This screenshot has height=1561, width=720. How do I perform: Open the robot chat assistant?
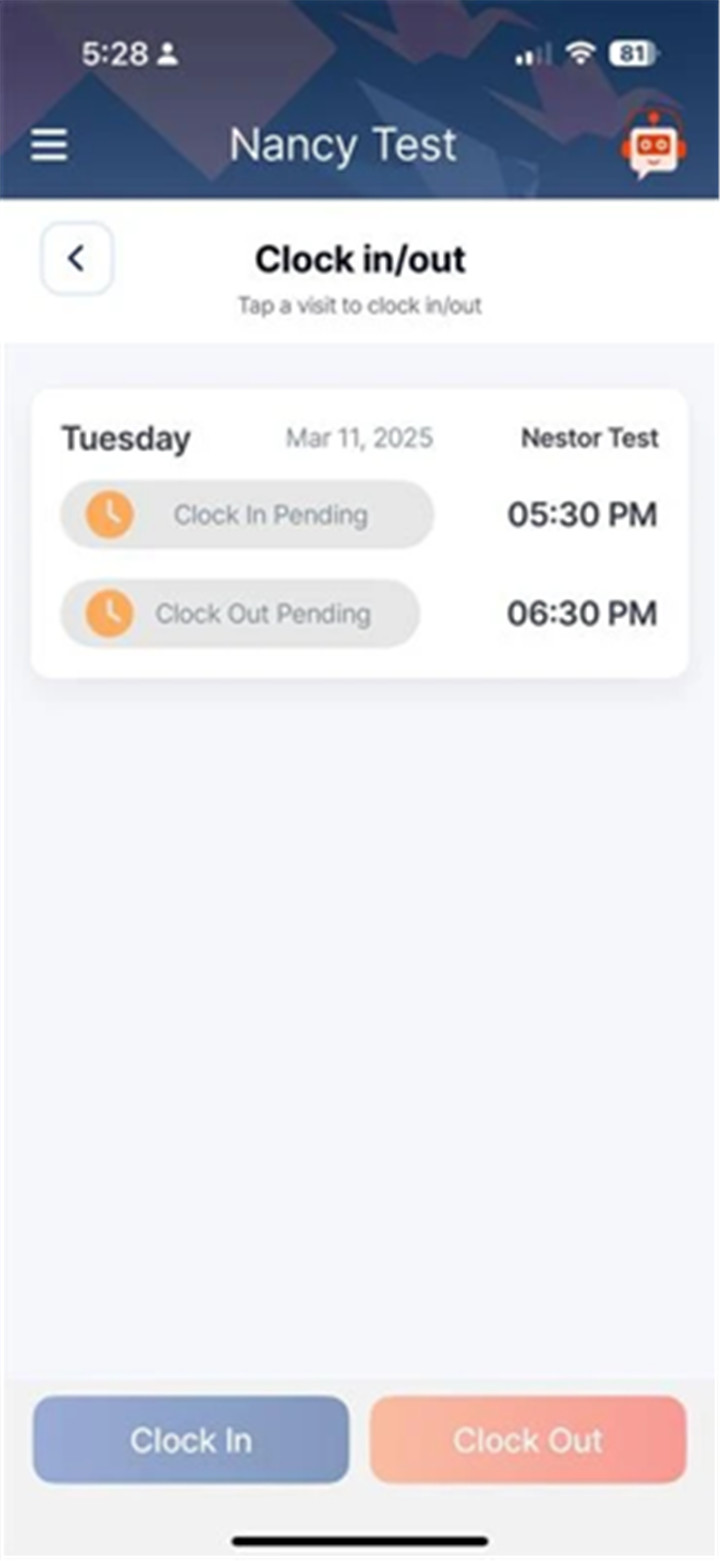coord(654,145)
